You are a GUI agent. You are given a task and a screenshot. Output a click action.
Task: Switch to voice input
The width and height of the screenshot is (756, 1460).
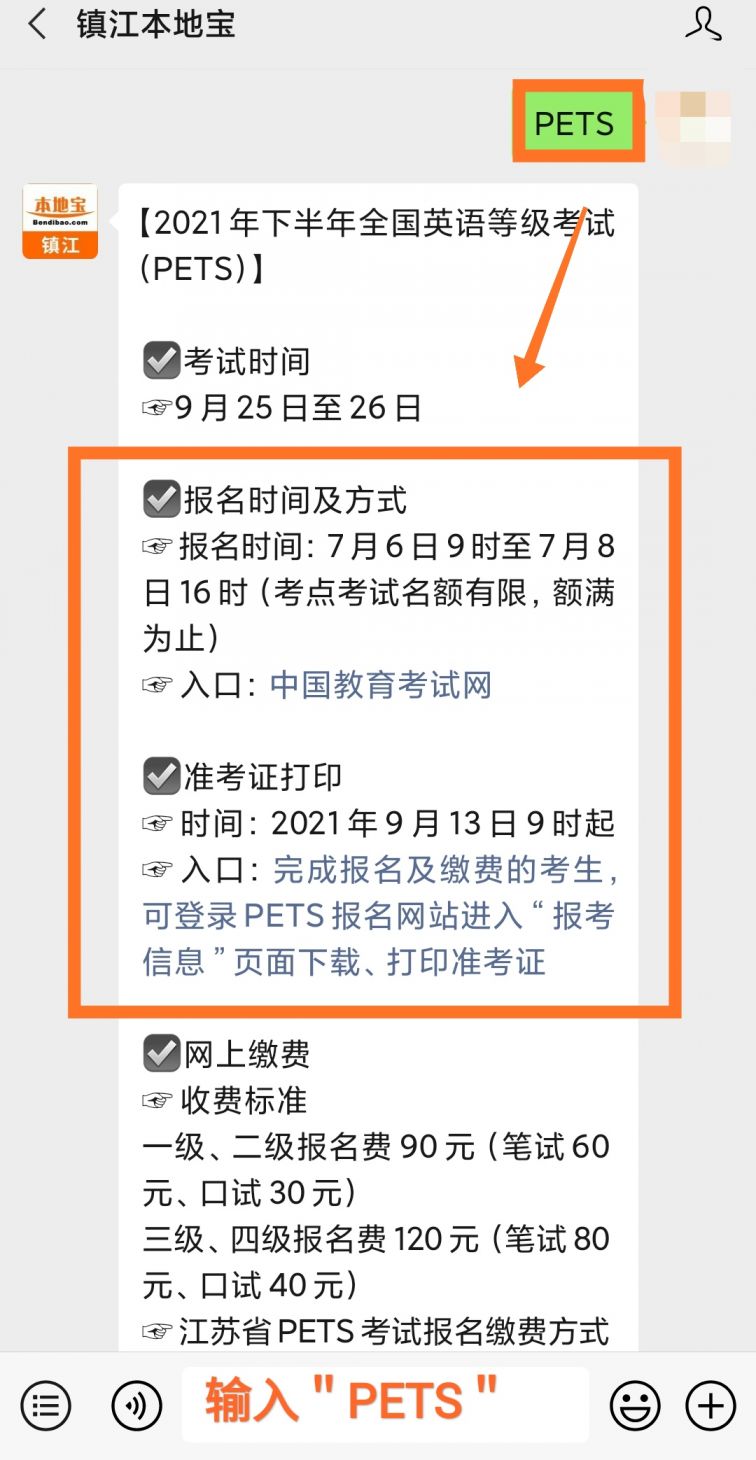(x=137, y=1406)
